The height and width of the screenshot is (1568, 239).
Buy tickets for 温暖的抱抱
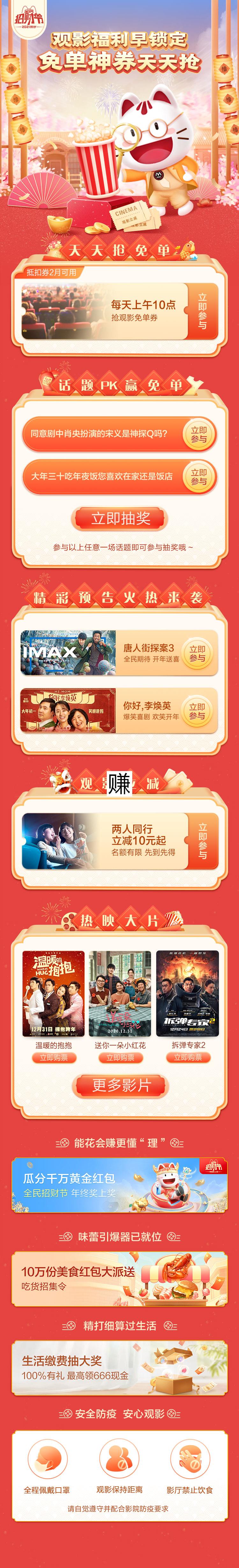(x=54, y=1057)
